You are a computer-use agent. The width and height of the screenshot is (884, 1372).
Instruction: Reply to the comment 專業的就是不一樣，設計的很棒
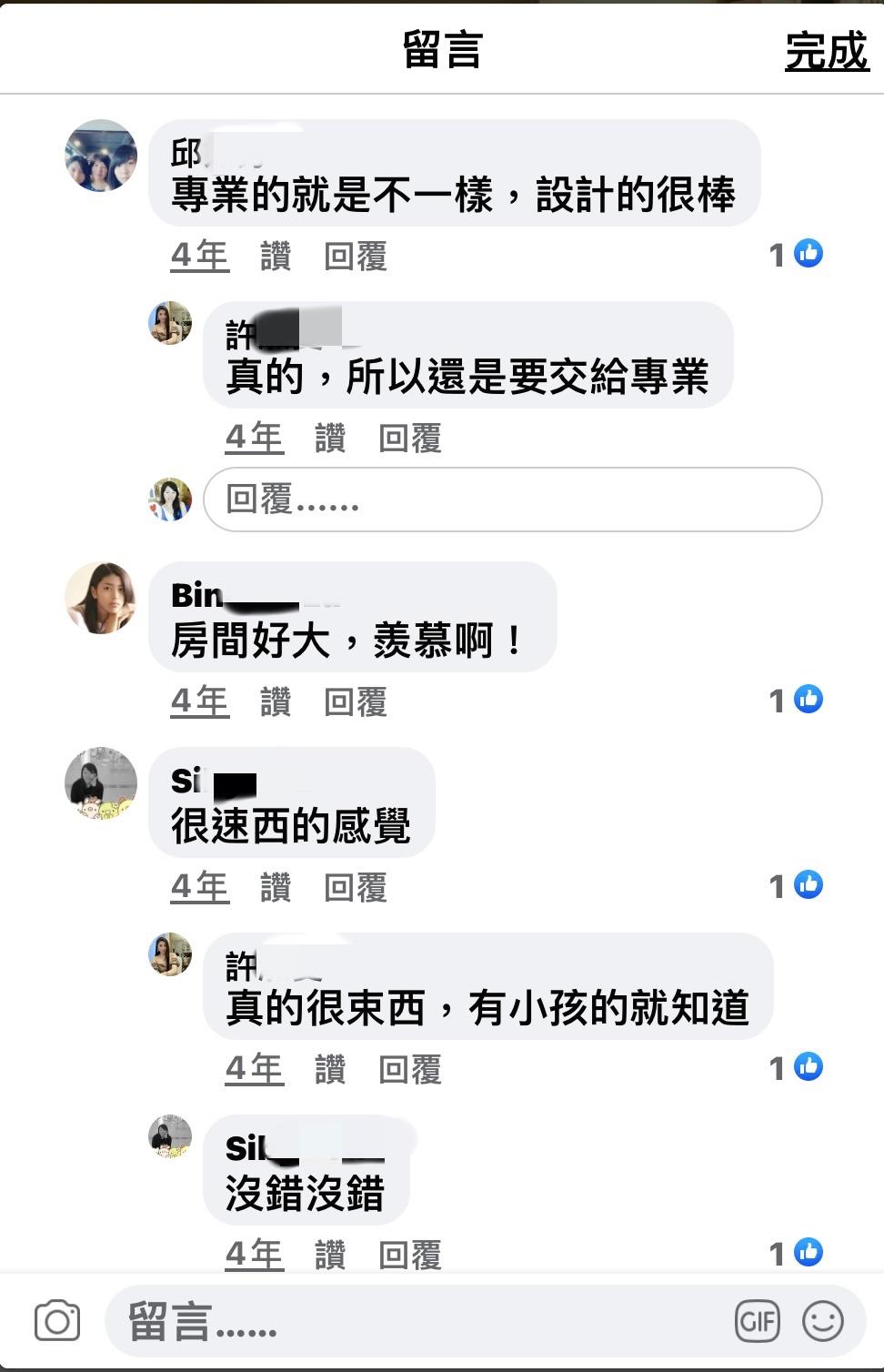(x=355, y=256)
